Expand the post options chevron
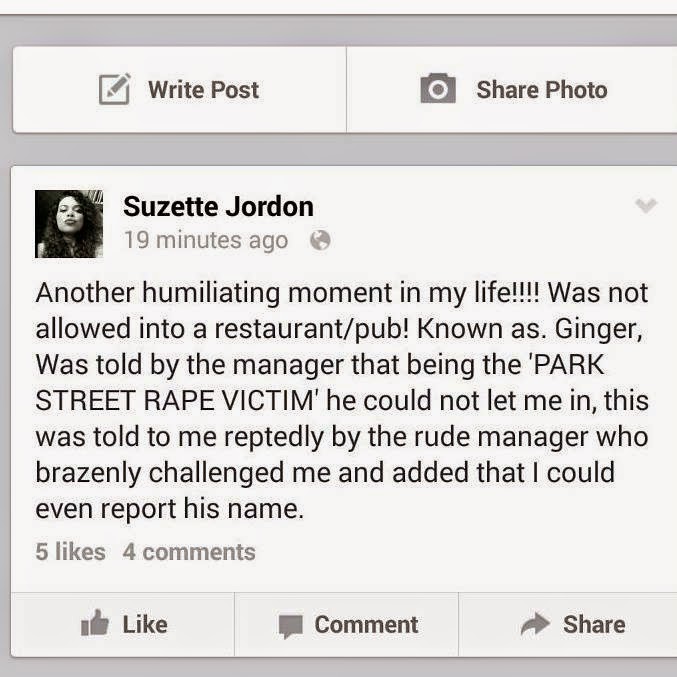Screen dimensions: 677x677 click(x=646, y=206)
